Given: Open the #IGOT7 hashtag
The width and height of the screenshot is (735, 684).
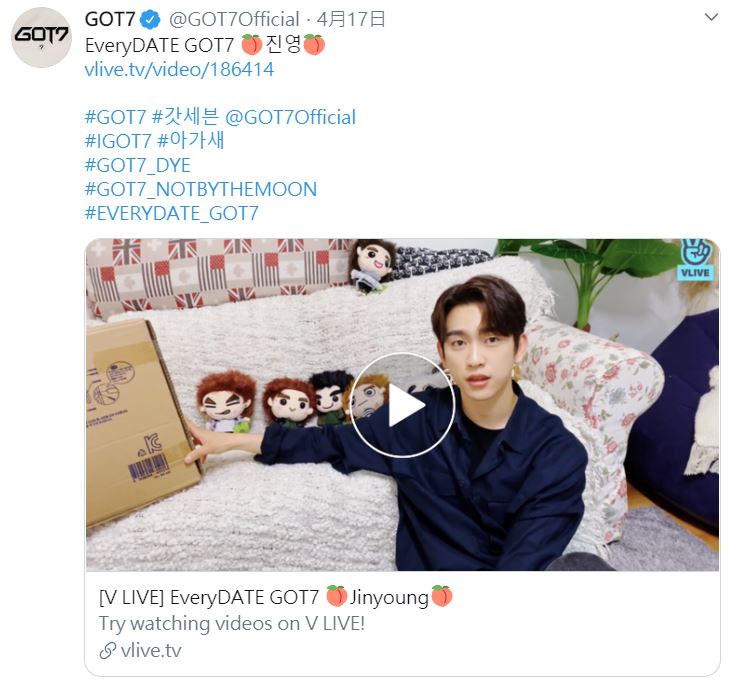Looking at the screenshot, I should (118, 141).
